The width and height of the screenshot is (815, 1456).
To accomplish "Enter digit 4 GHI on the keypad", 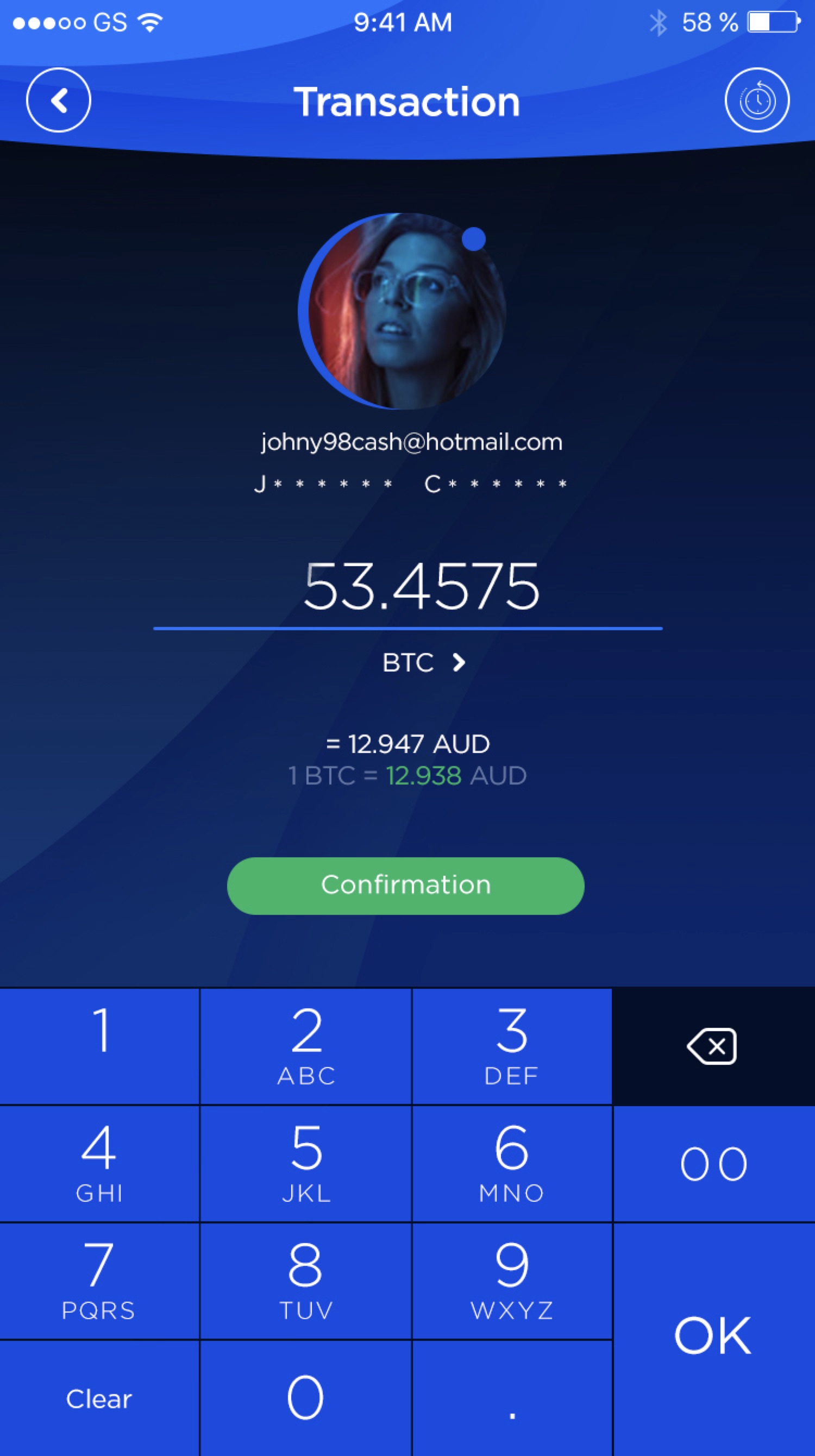I will (99, 1163).
